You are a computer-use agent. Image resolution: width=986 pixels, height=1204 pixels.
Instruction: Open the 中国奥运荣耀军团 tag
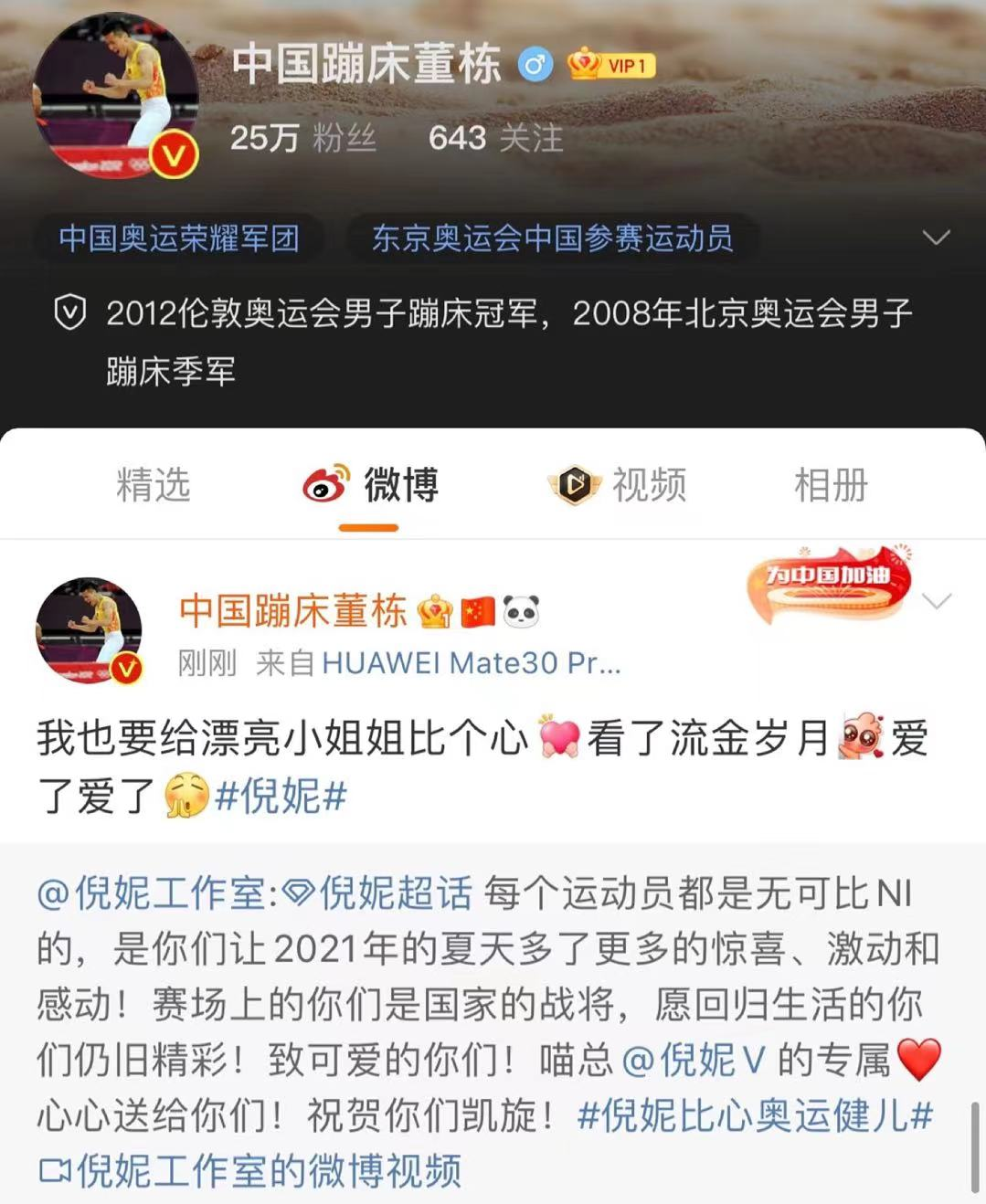click(x=179, y=238)
